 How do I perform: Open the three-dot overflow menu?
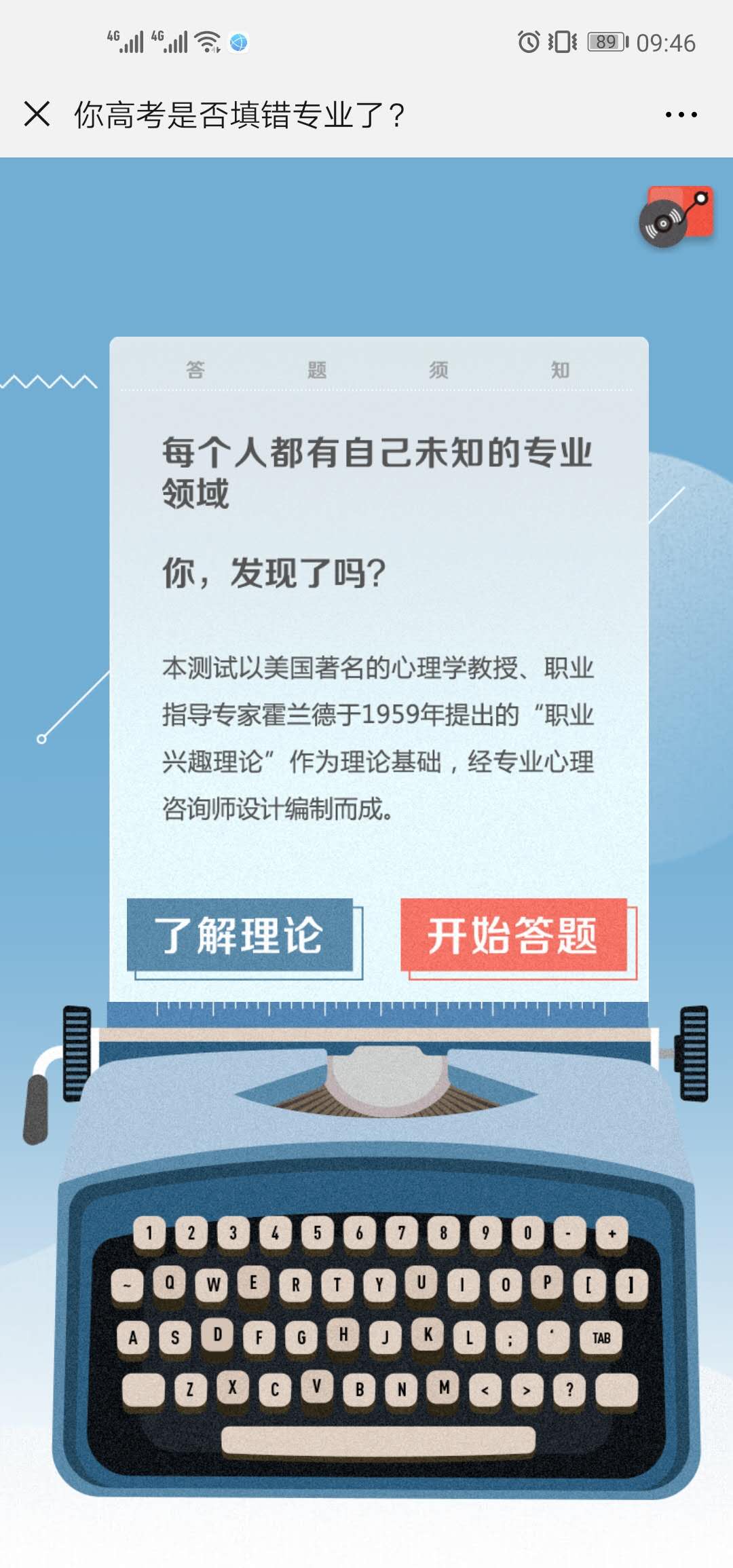pyautogui.click(x=681, y=115)
